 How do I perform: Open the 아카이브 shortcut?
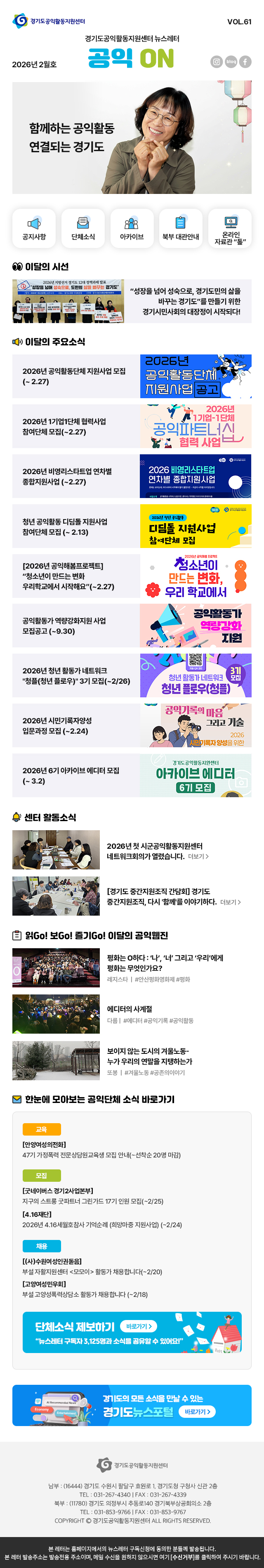(x=132, y=228)
